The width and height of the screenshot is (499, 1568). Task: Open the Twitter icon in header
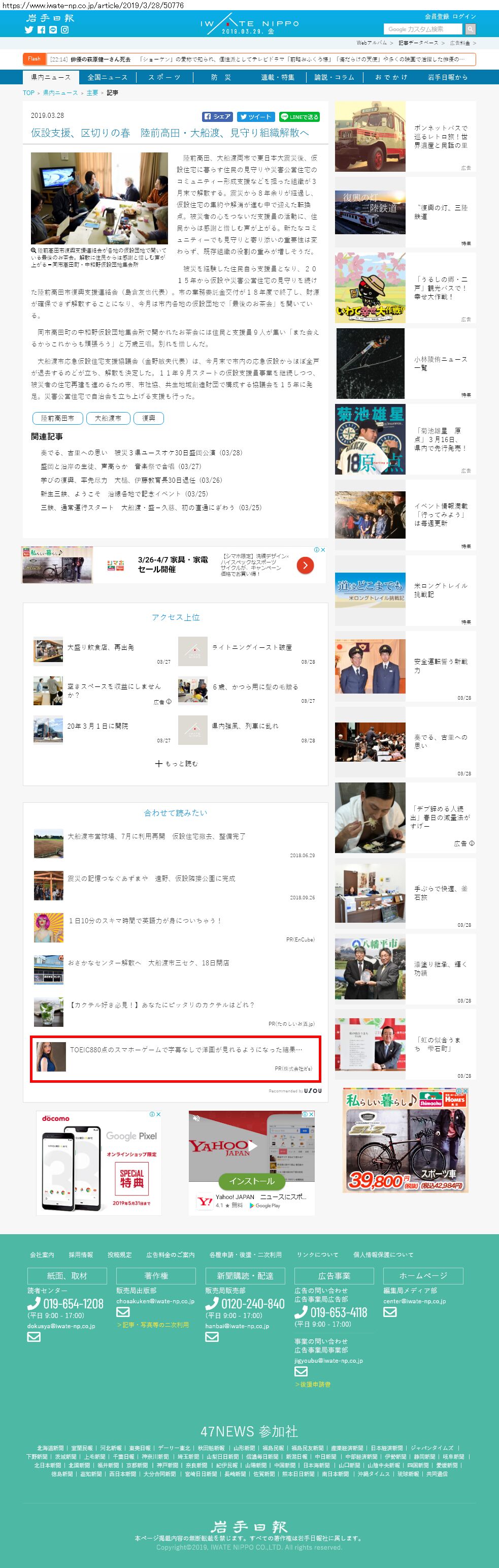pyautogui.click(x=28, y=30)
